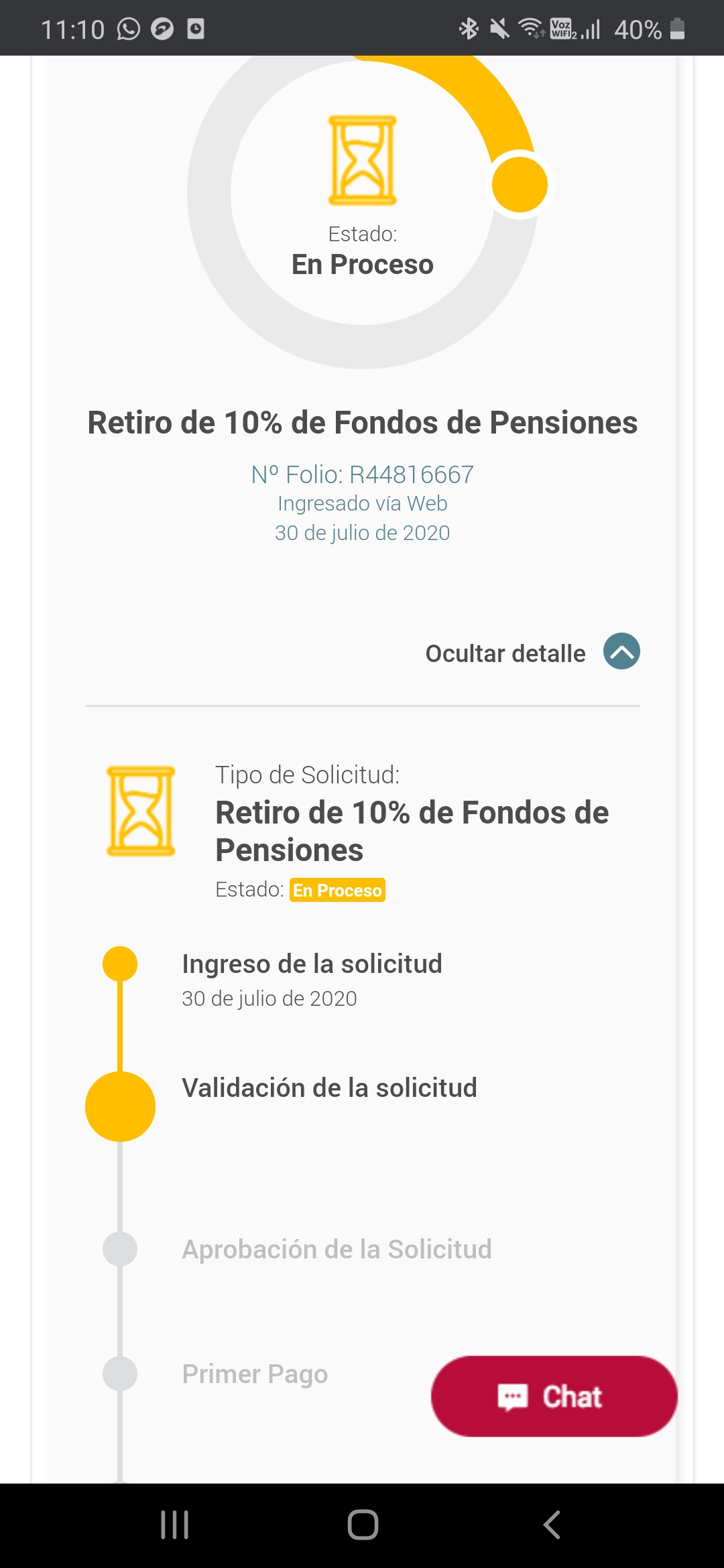Tap the system home button
The image size is (724, 1568).
coord(363,1524)
